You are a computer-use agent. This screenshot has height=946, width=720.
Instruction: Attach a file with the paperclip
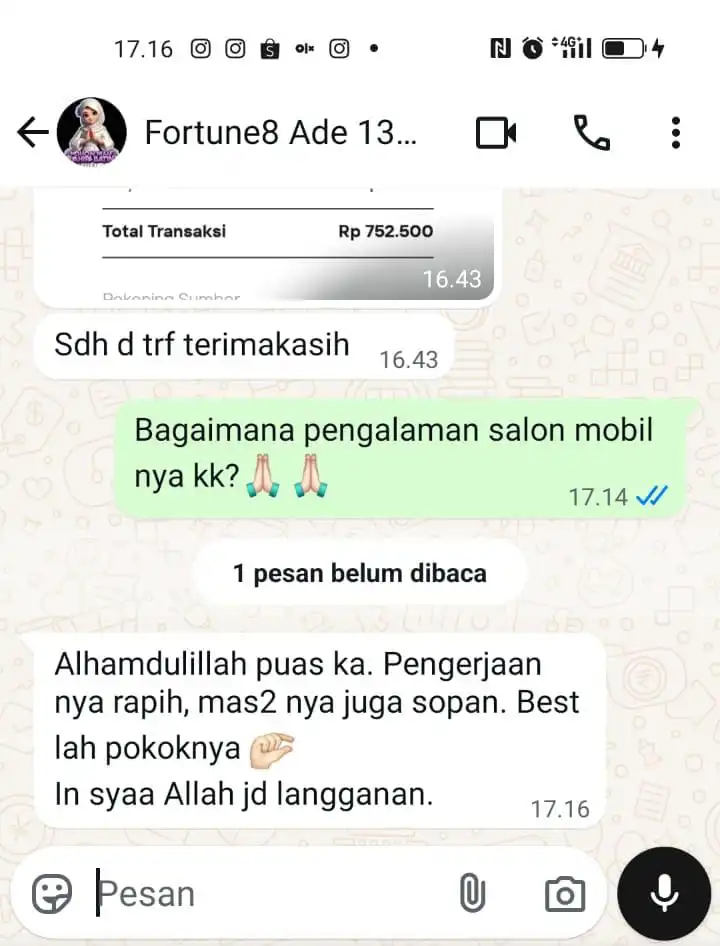point(471,893)
